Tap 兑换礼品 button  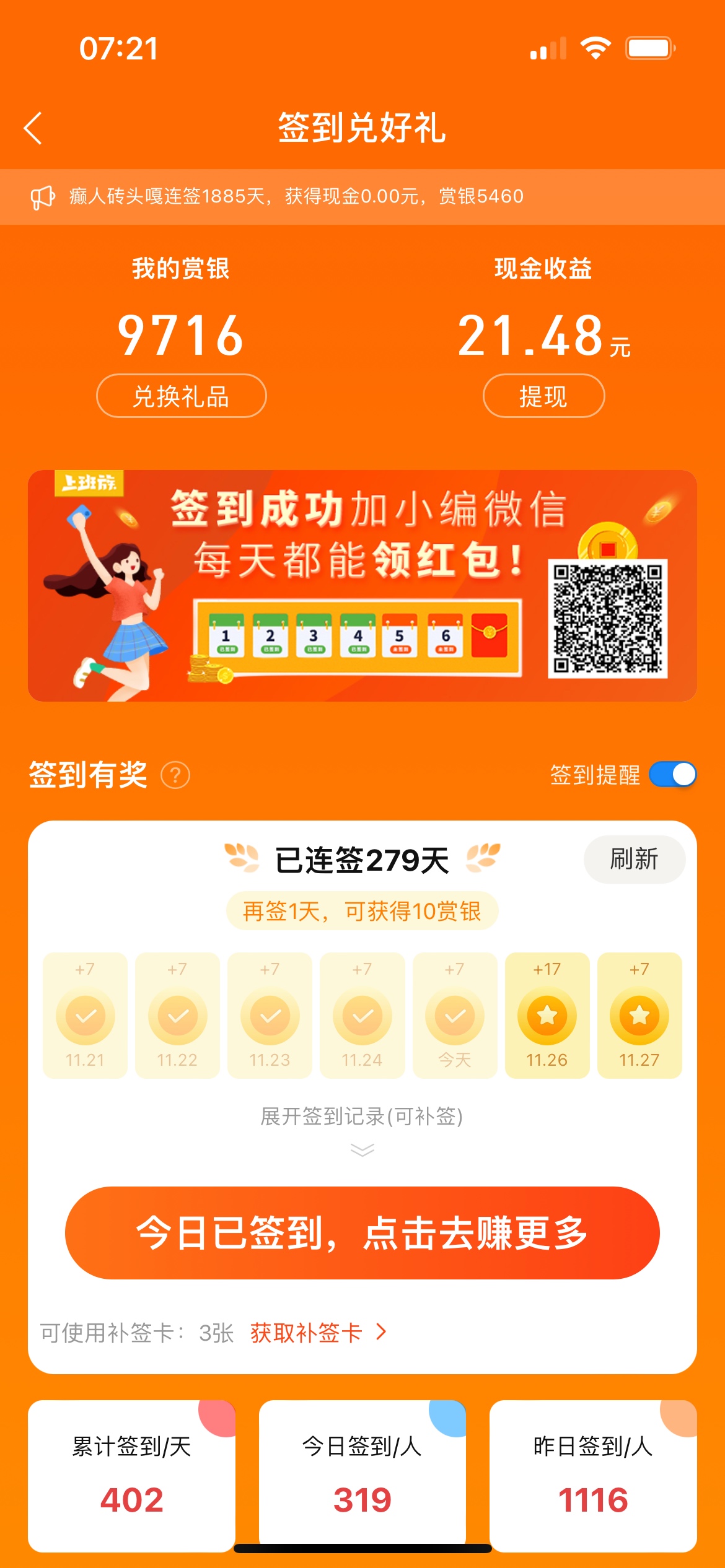pos(181,396)
